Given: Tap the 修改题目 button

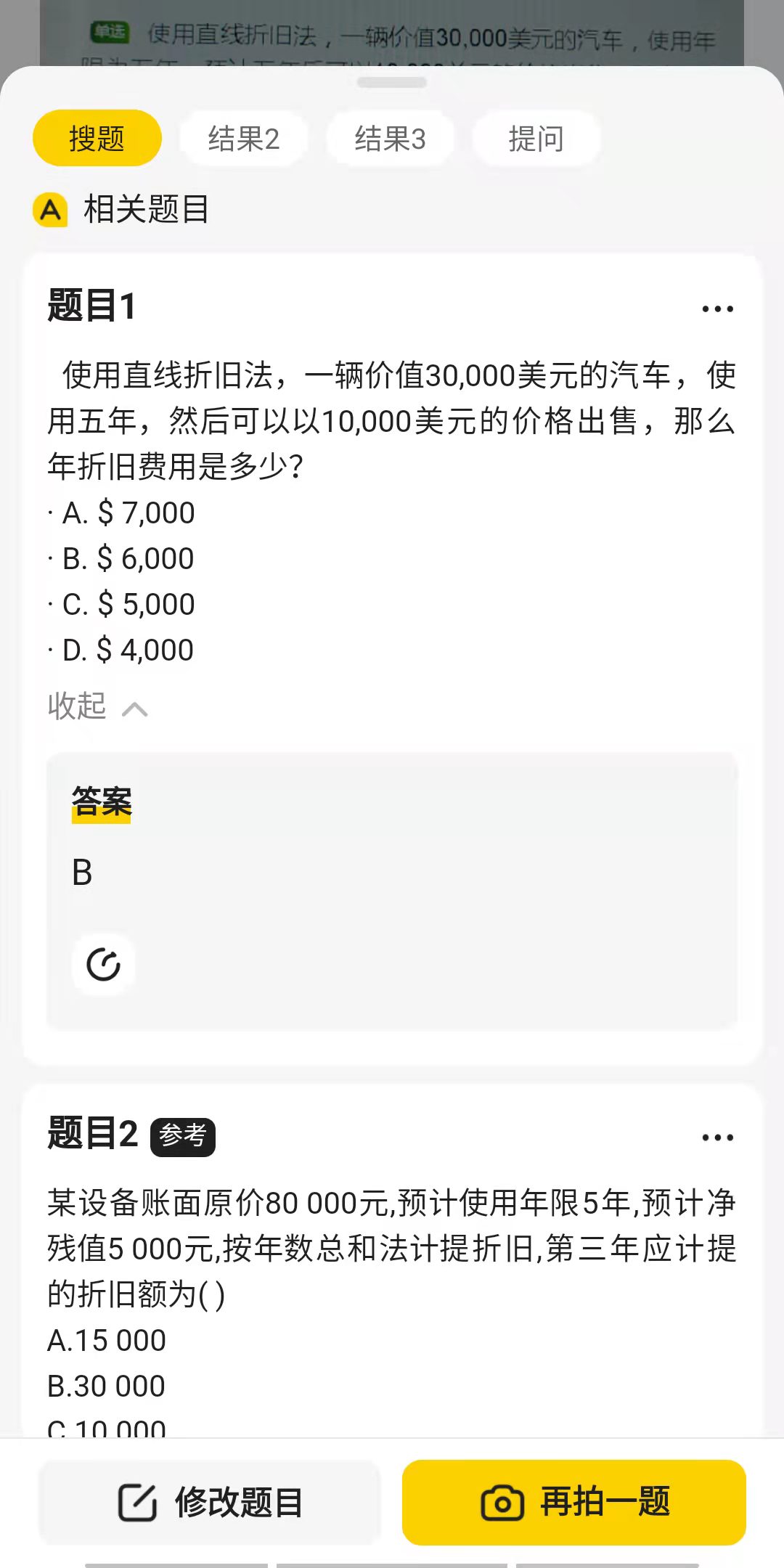Looking at the screenshot, I should click(x=210, y=1502).
